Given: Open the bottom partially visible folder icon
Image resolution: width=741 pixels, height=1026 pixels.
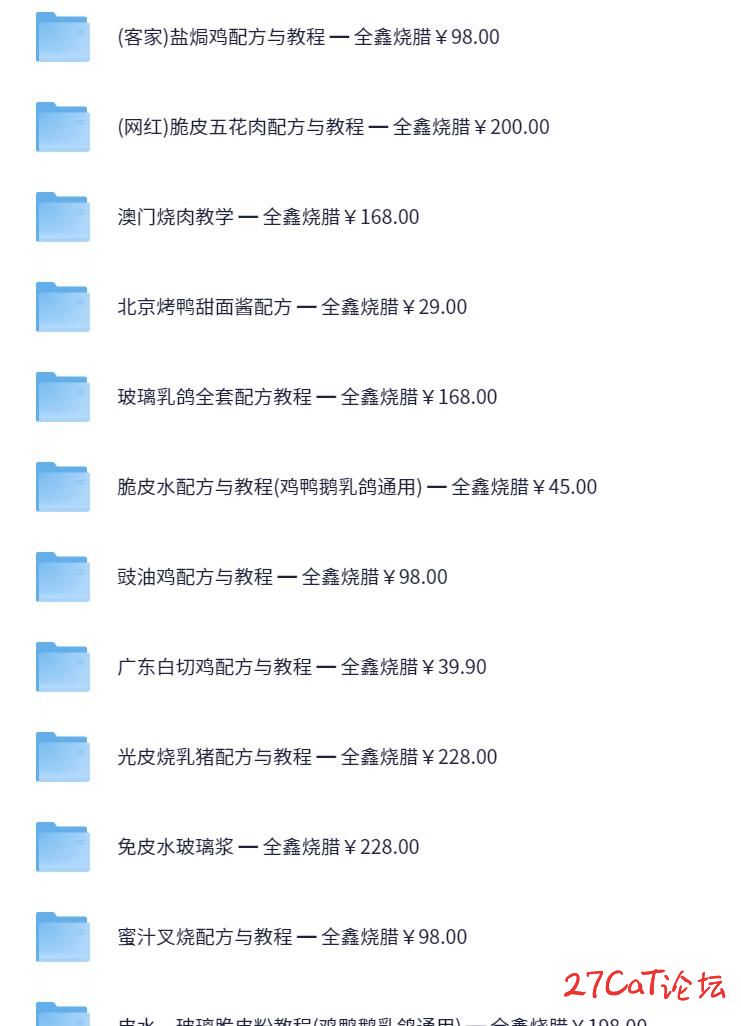Looking at the screenshot, I should point(63,1015).
